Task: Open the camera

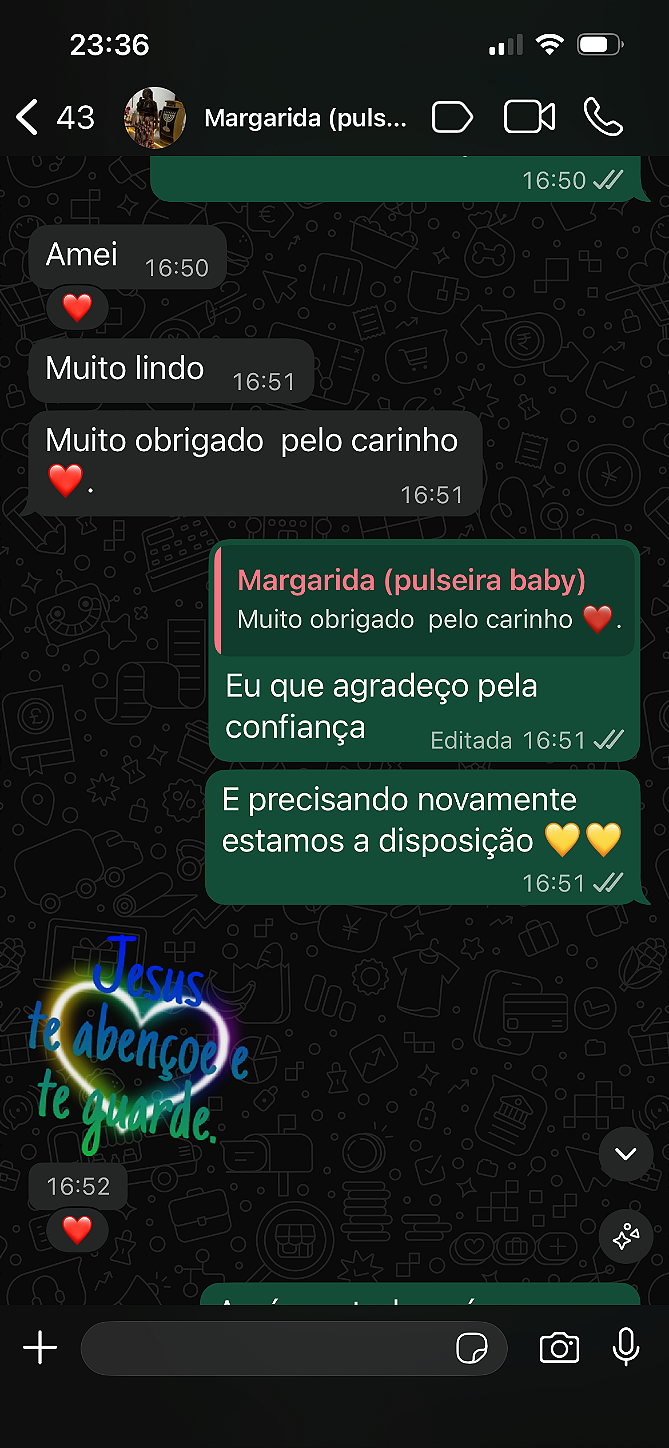Action: click(x=559, y=1348)
